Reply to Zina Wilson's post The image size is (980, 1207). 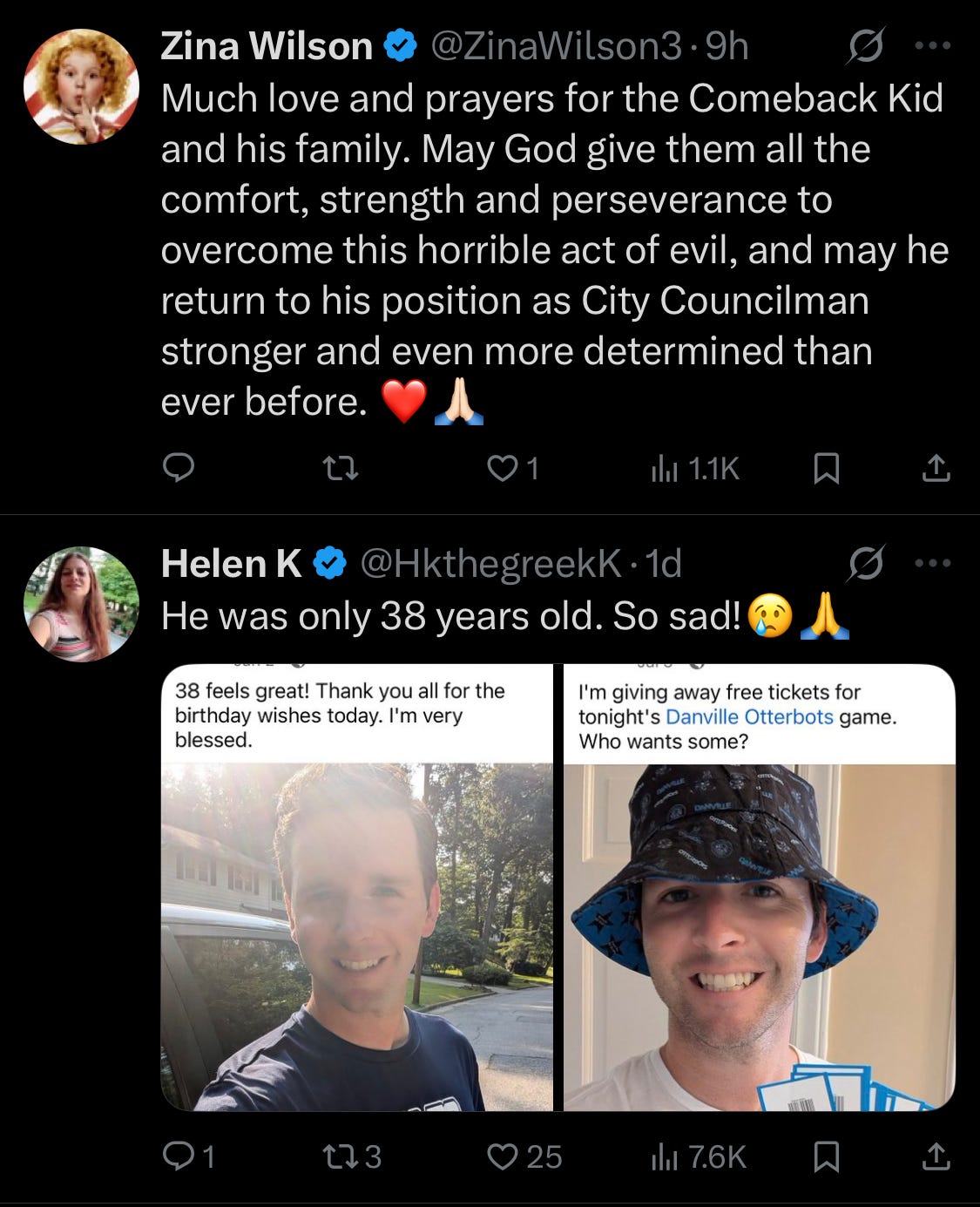179,469
